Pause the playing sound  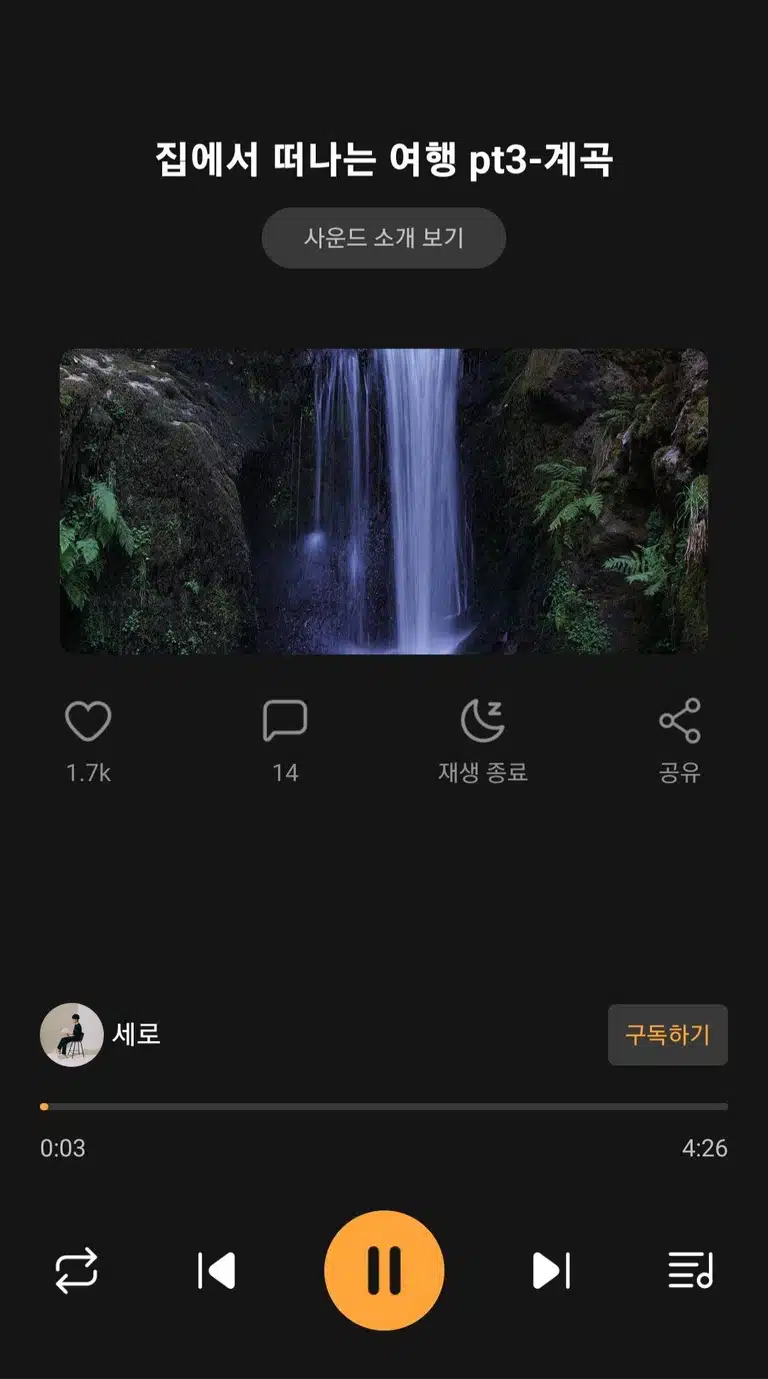pyautogui.click(x=384, y=1271)
